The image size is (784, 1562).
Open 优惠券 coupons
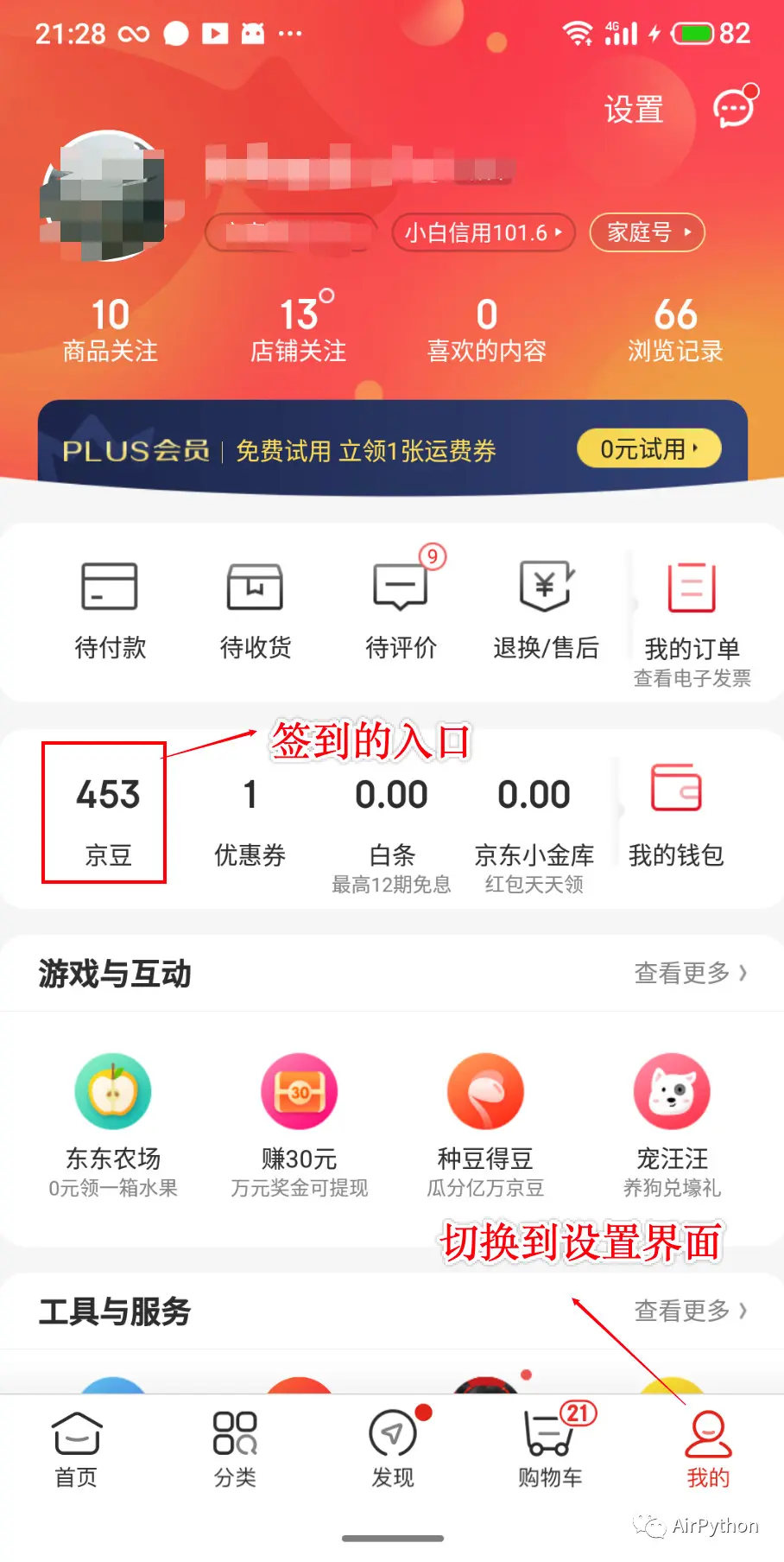tap(250, 816)
